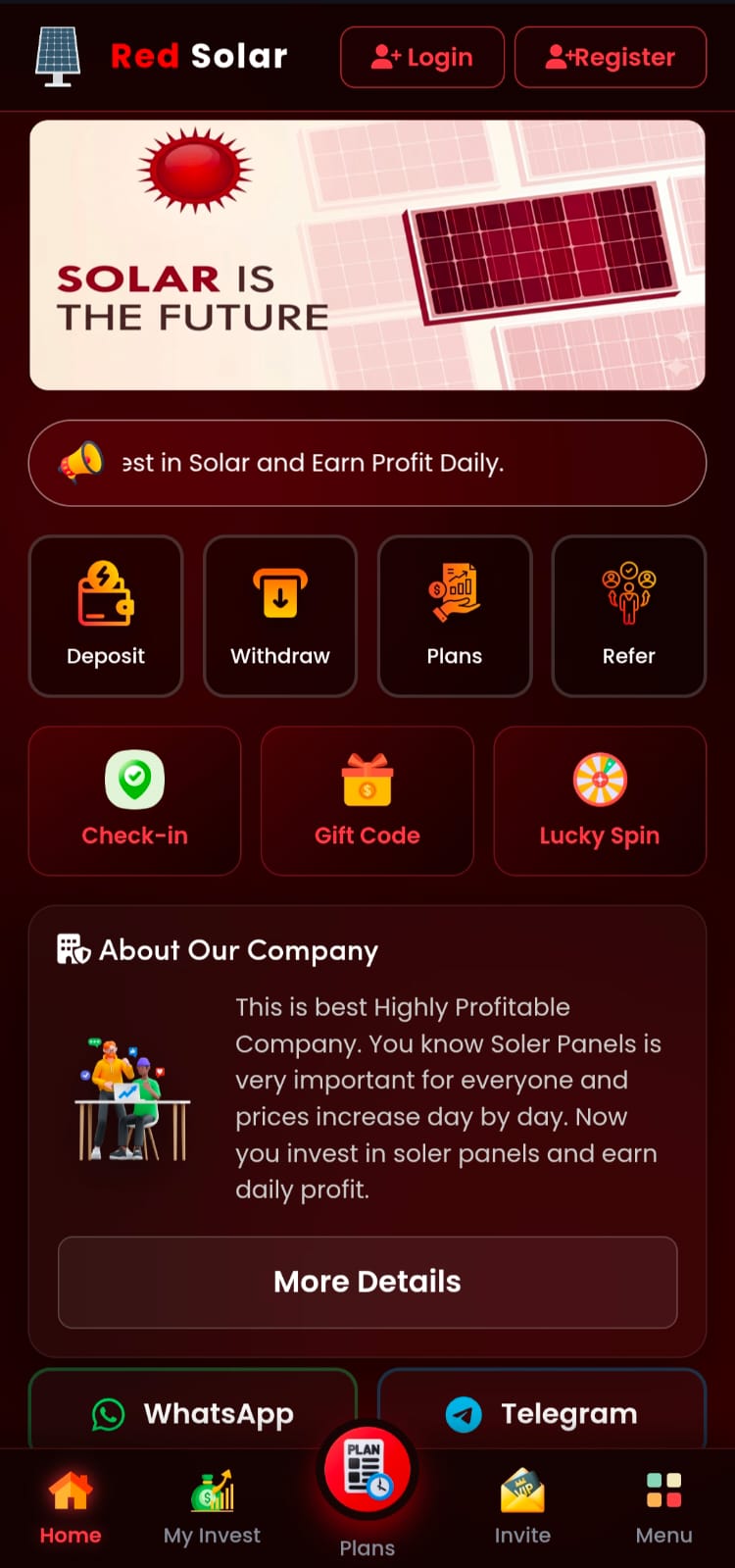The width and height of the screenshot is (735, 1568).
Task: Open the Telegram contact button
Action: [x=542, y=1410]
